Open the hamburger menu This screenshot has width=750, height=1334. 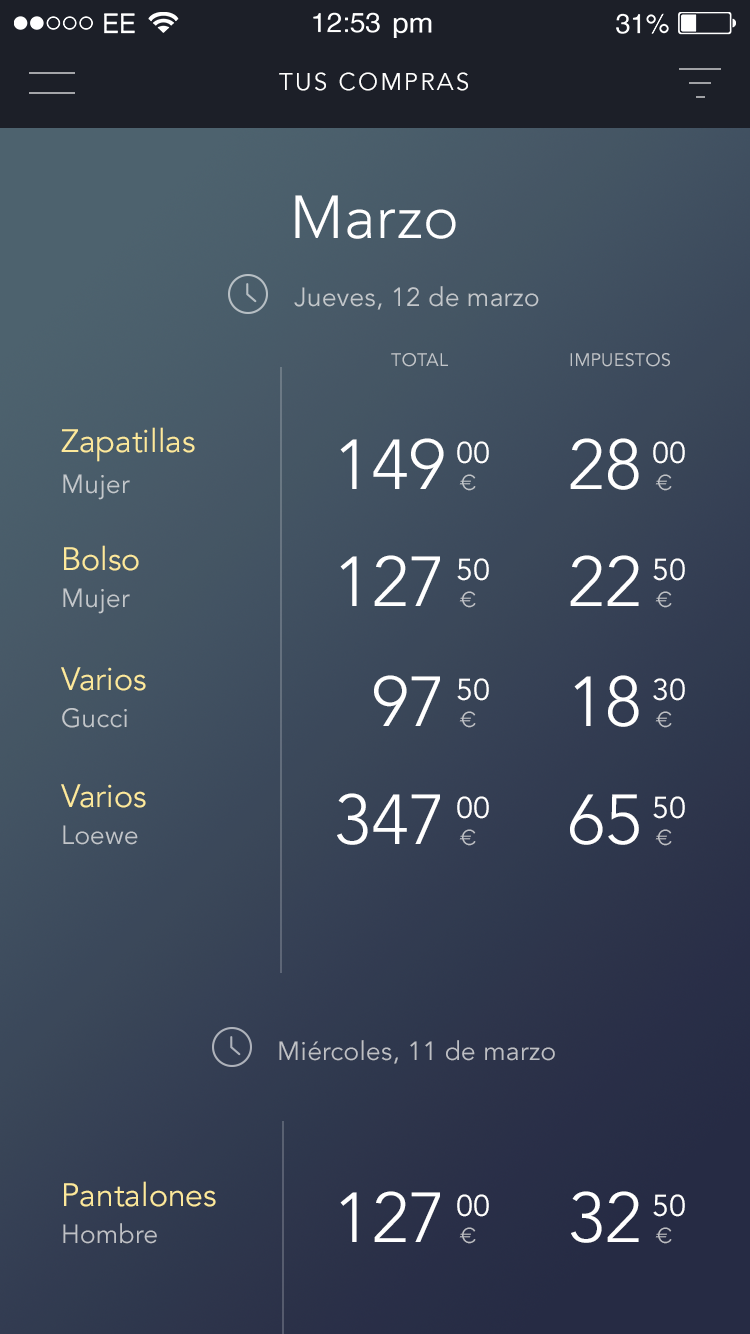[52, 83]
